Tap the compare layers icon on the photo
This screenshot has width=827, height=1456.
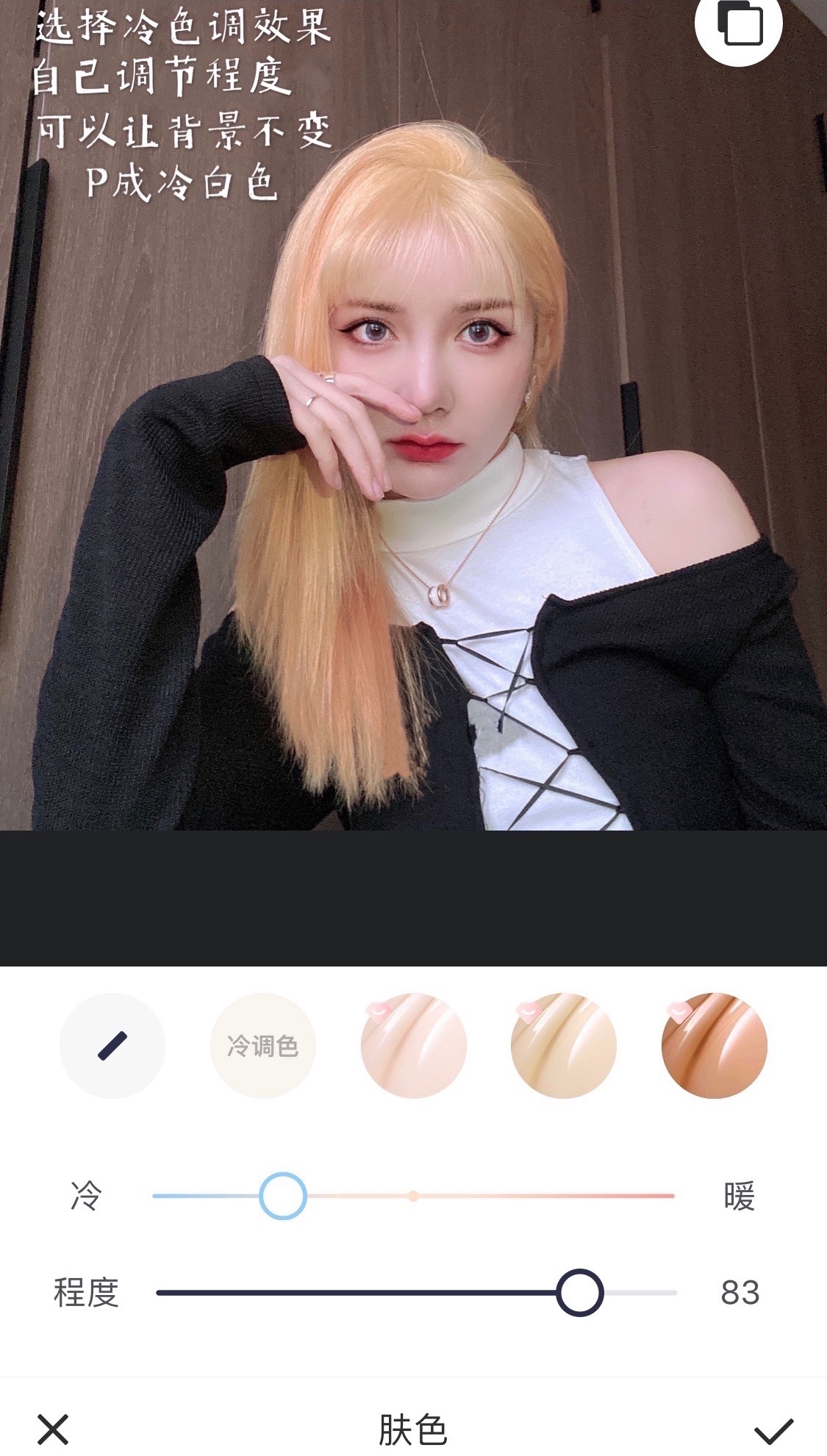(x=739, y=24)
